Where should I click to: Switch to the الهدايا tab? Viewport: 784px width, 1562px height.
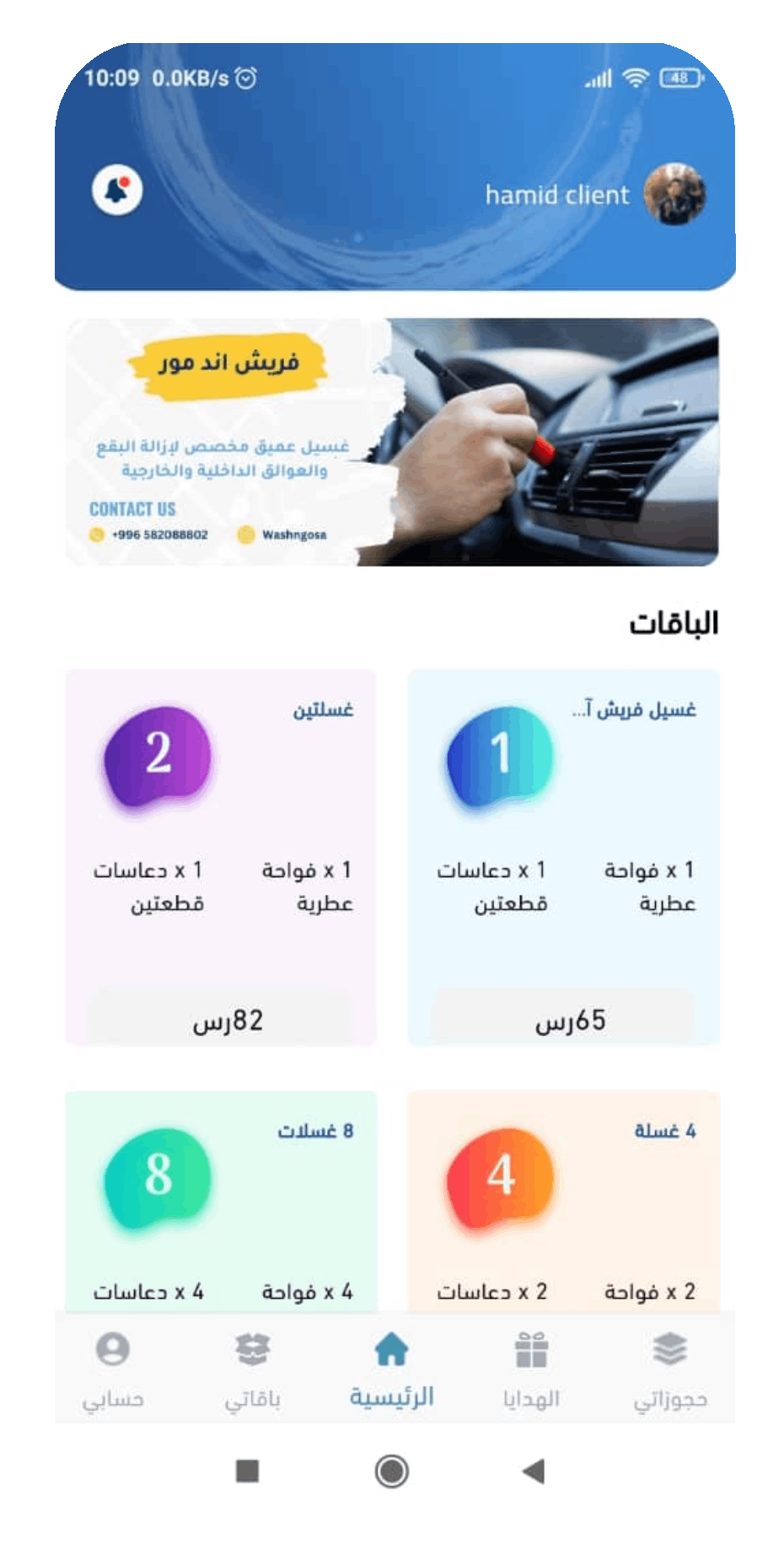[x=531, y=1370]
